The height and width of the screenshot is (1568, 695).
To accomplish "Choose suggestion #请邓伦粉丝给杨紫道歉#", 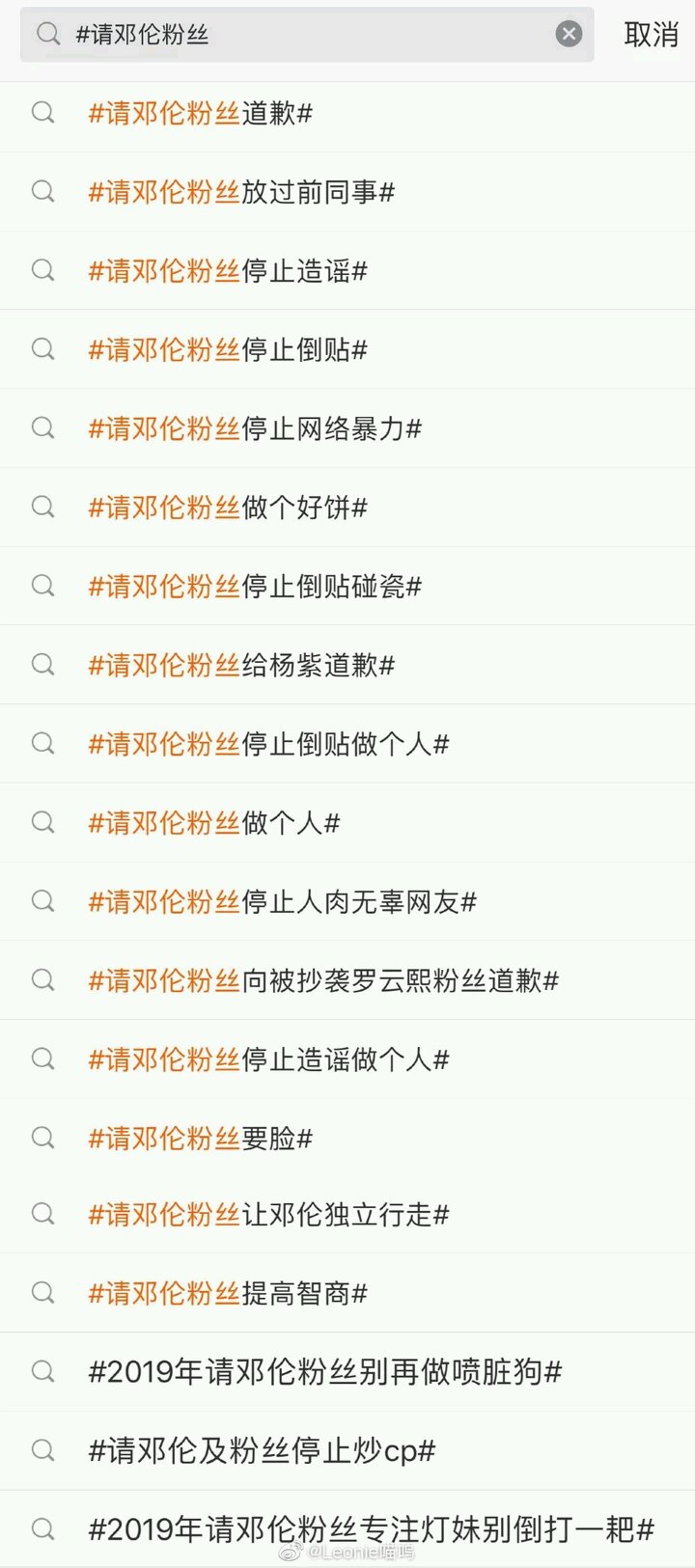I will 241,666.
